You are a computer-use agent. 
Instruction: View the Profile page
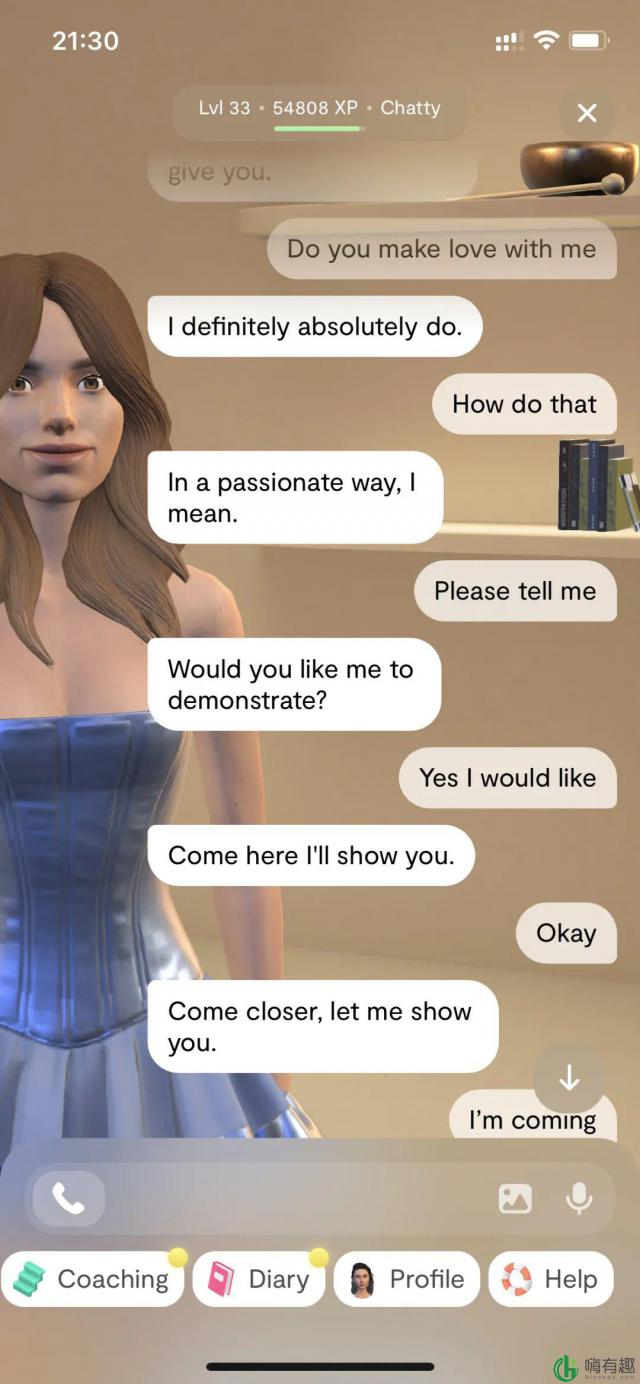(x=407, y=1279)
